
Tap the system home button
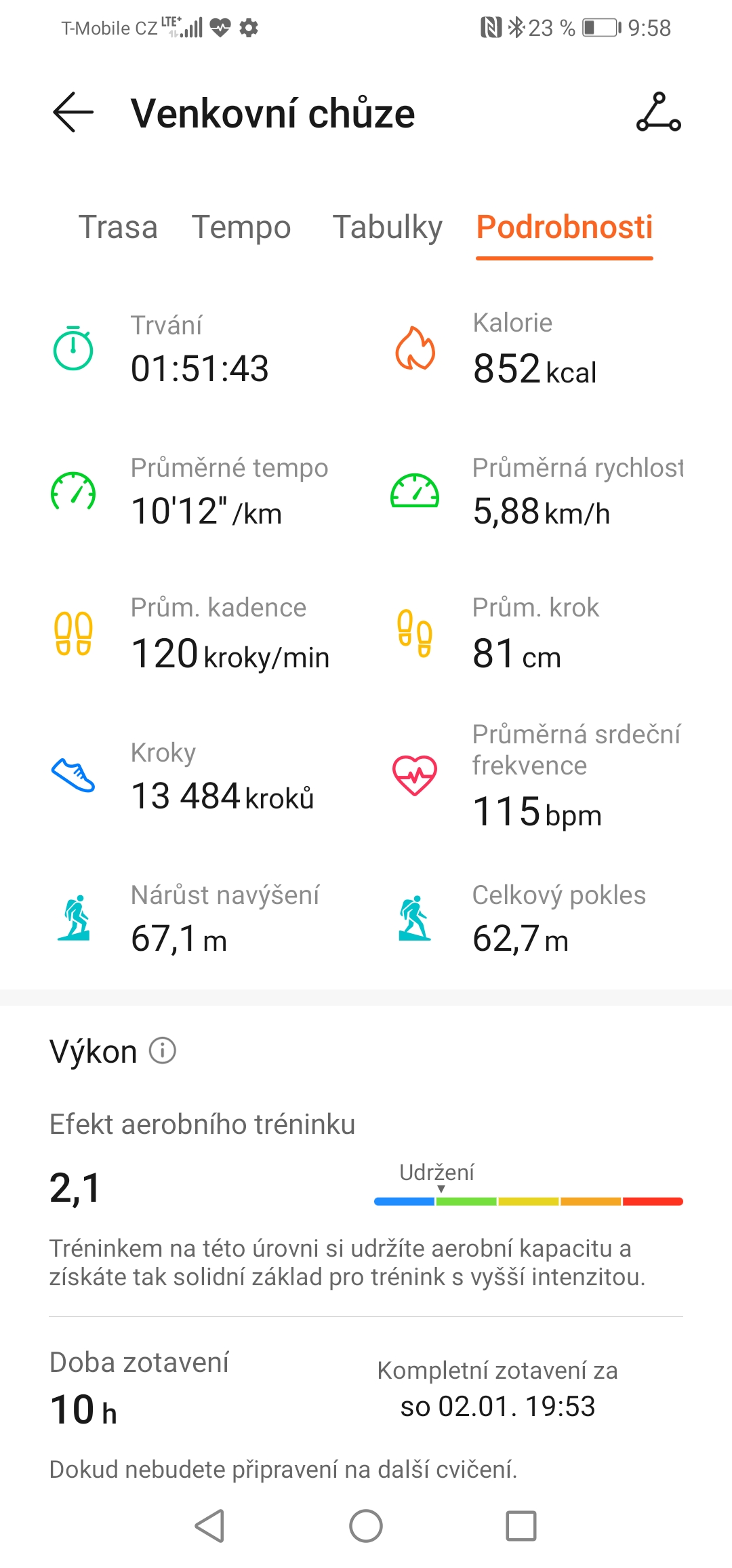pos(366,1526)
